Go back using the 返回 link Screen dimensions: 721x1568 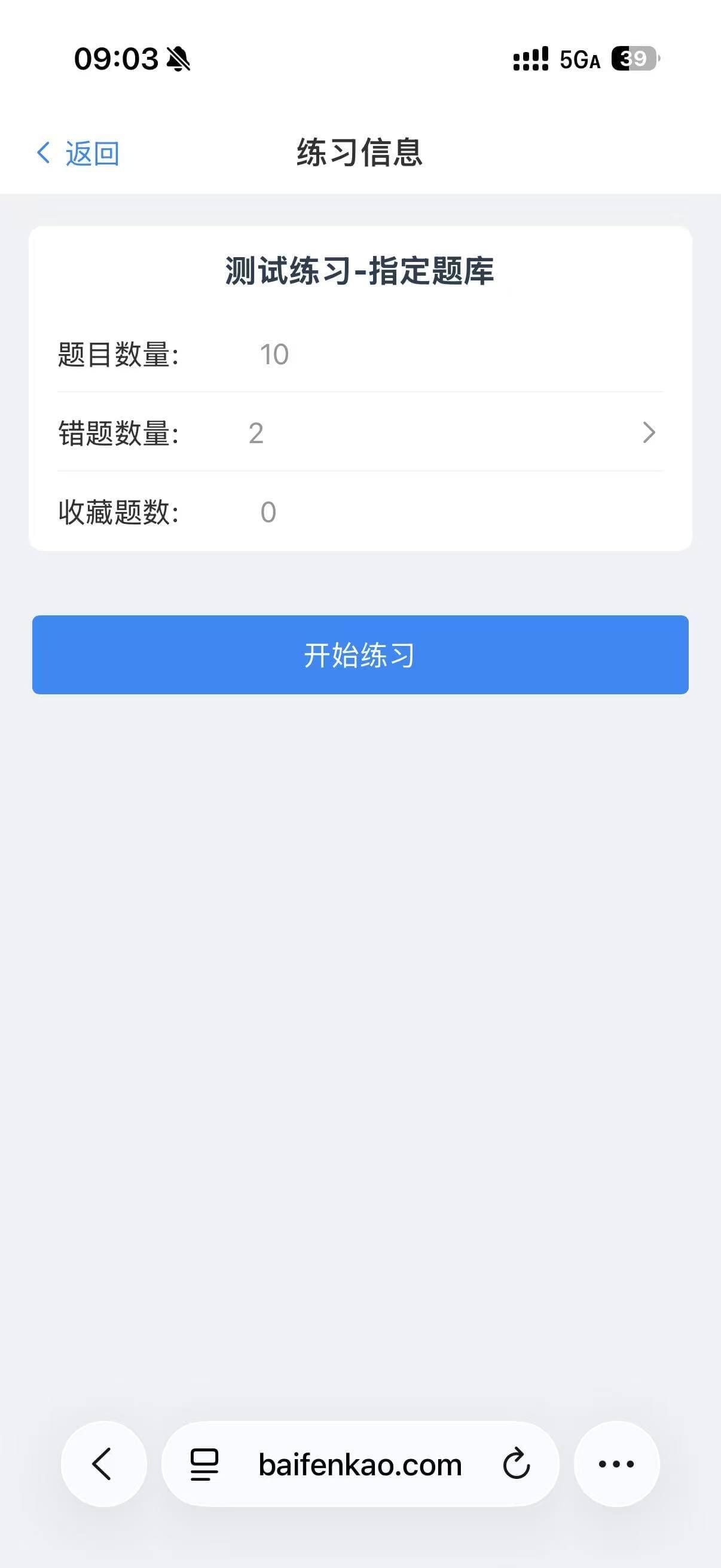click(93, 152)
